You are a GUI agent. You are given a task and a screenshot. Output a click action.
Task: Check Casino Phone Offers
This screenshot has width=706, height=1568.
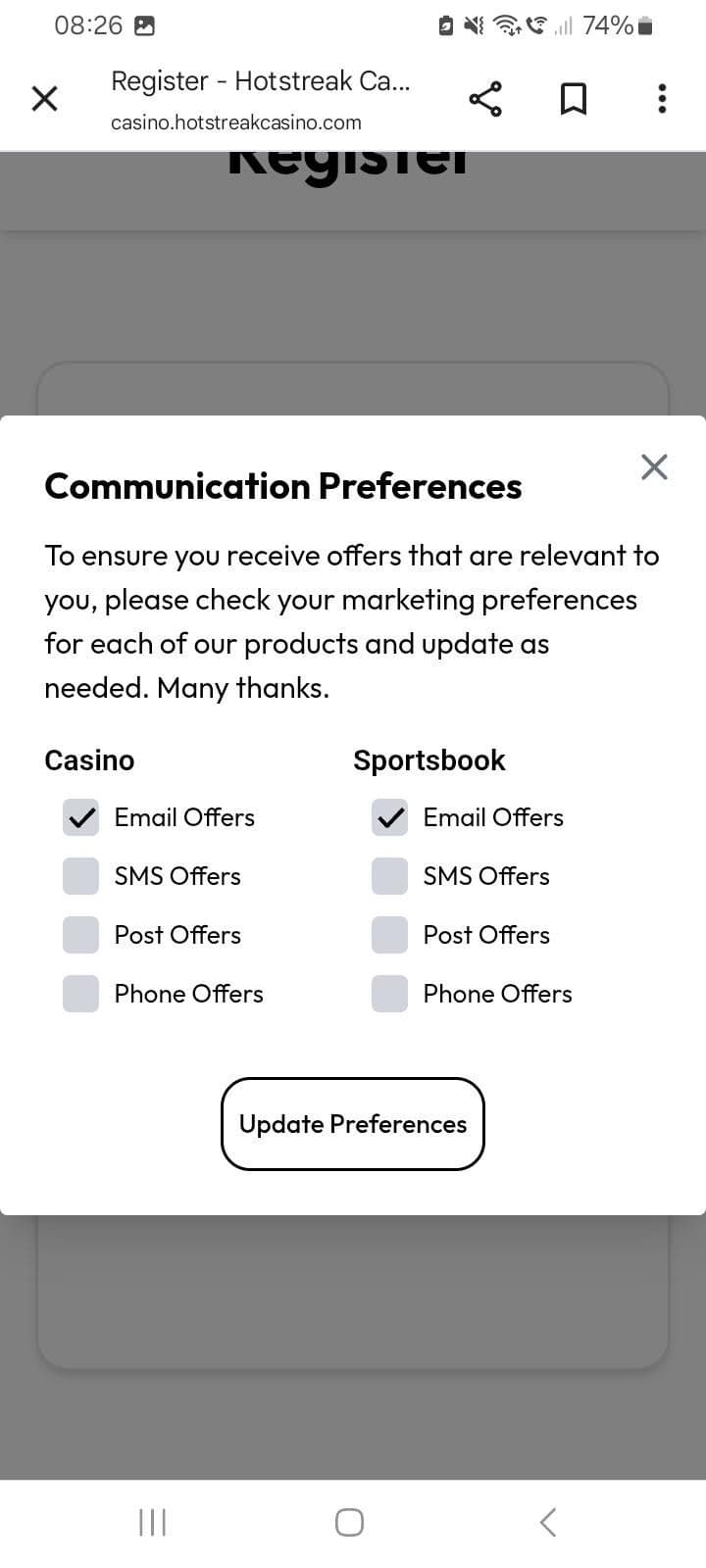point(81,993)
